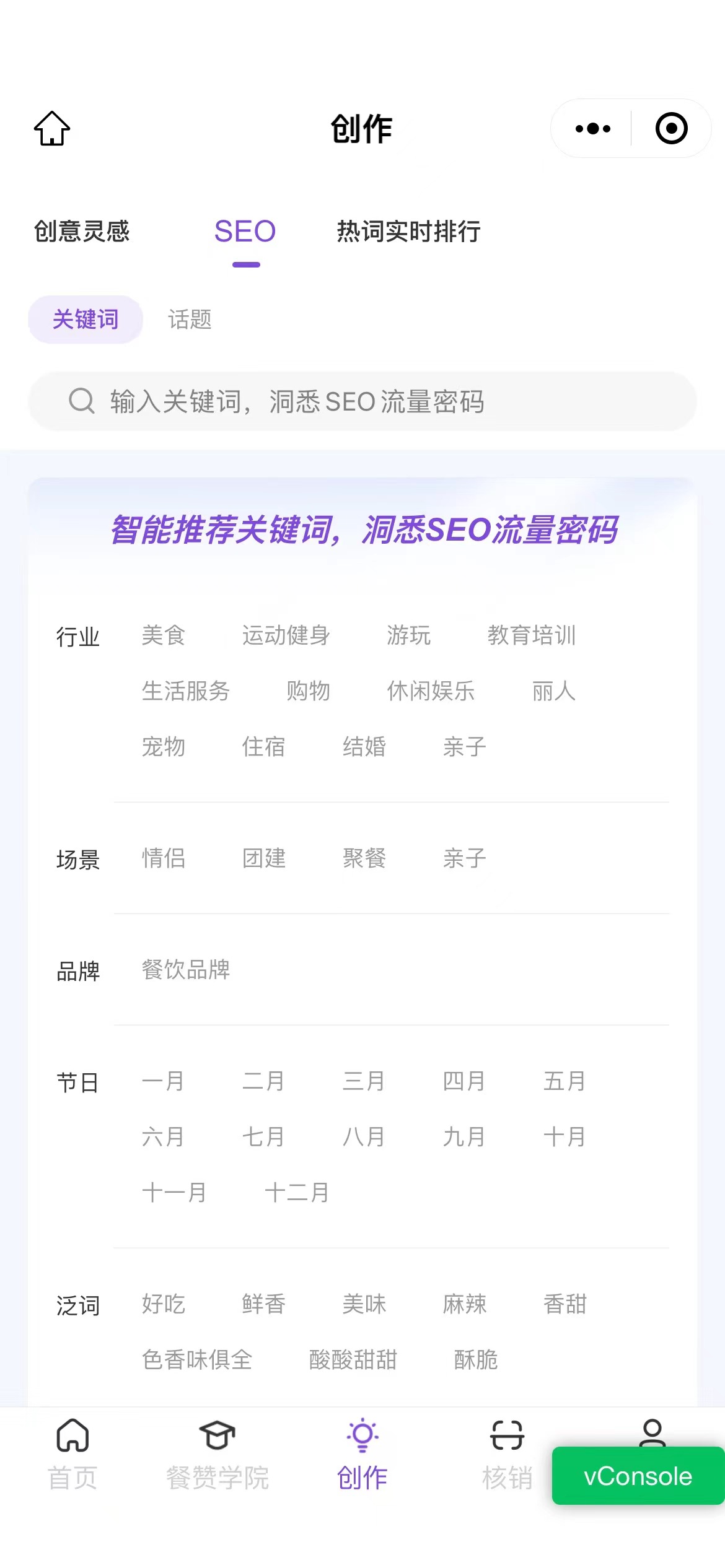Switch to the 热词实时排行 tab

pos(408,232)
